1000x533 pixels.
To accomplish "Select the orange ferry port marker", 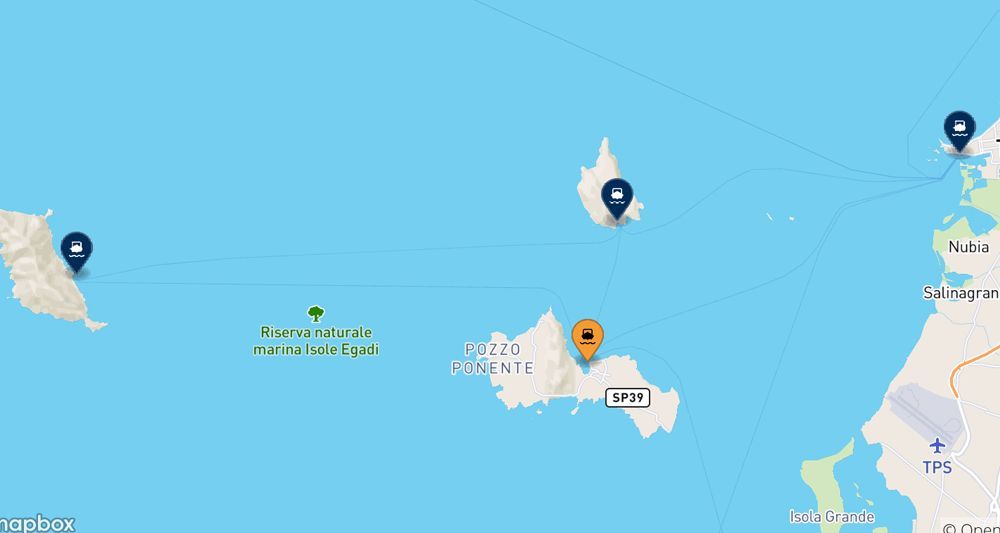I will coord(588,338).
